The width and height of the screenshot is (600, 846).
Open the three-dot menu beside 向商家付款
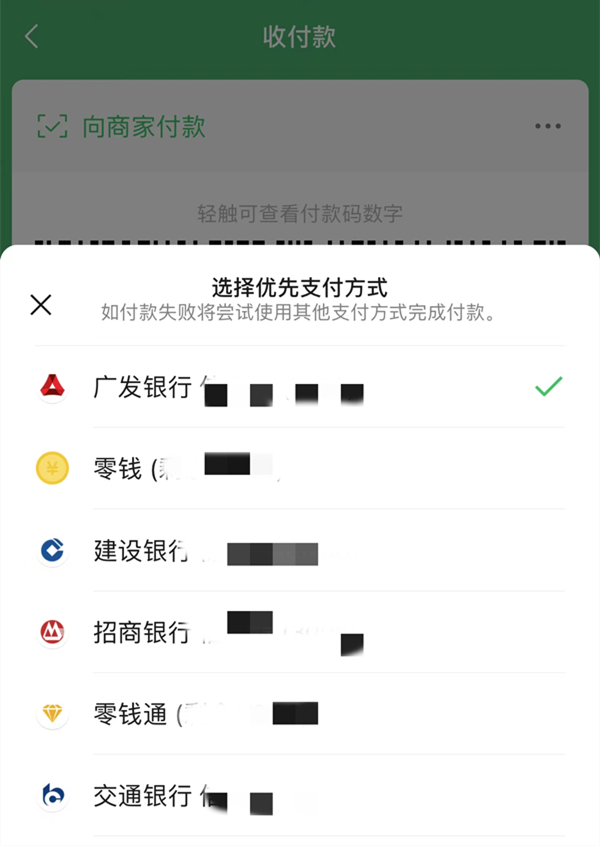[548, 127]
